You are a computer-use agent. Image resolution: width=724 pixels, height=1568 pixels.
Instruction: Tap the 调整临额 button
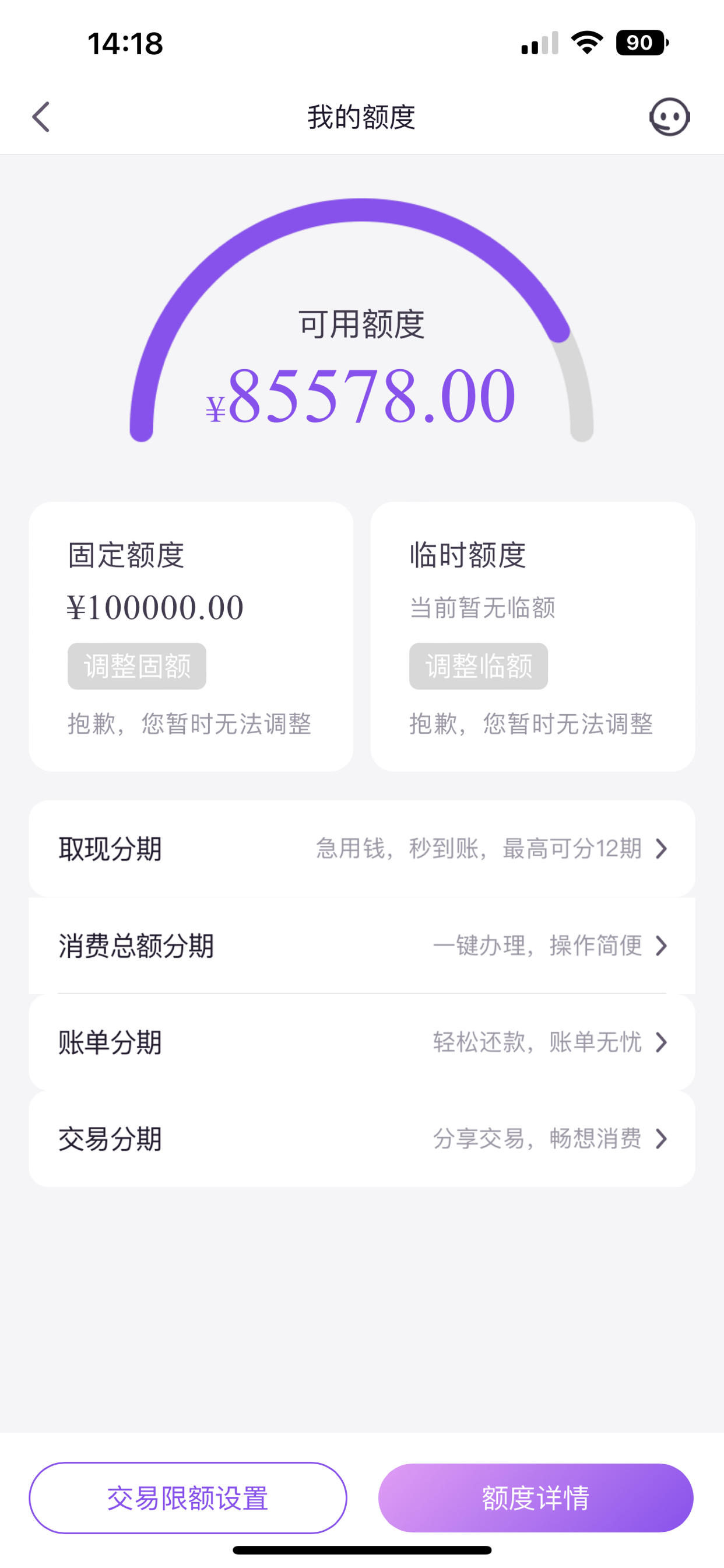(478, 666)
